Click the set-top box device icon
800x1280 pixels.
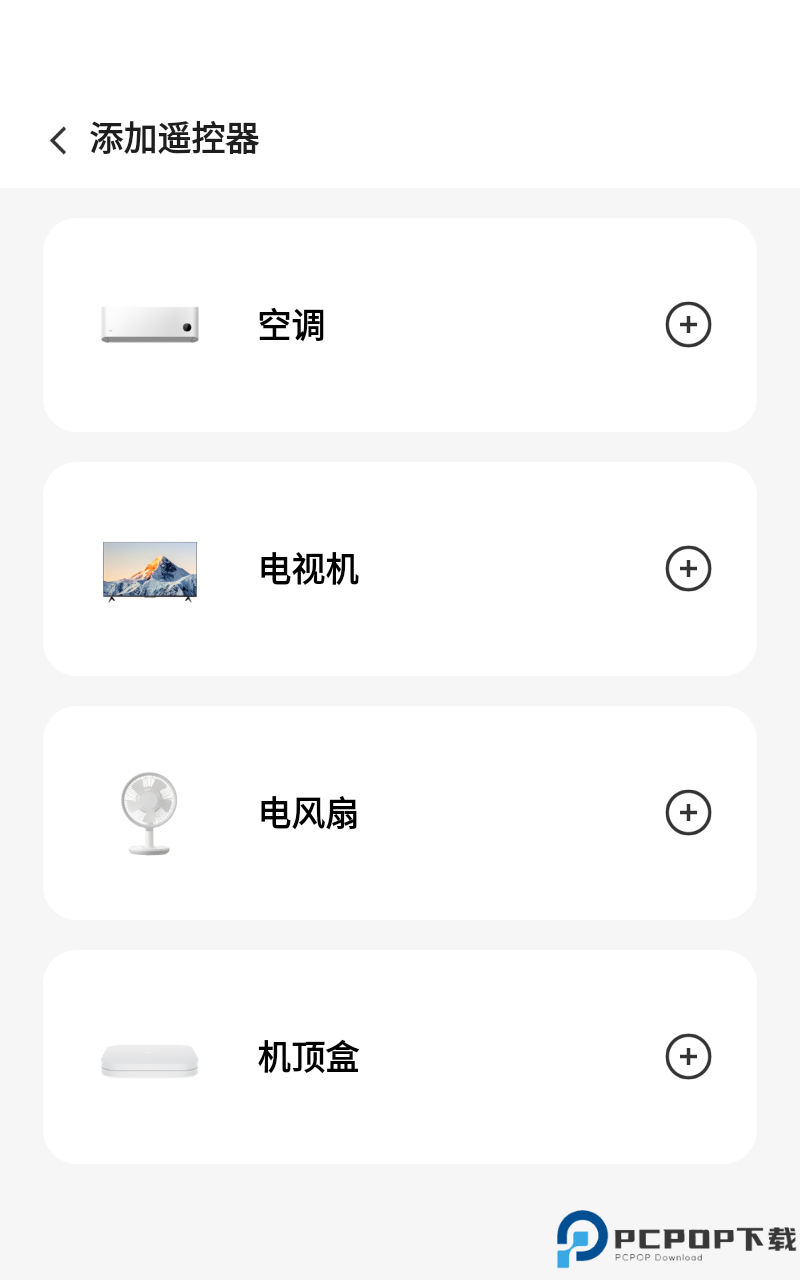tap(150, 1057)
